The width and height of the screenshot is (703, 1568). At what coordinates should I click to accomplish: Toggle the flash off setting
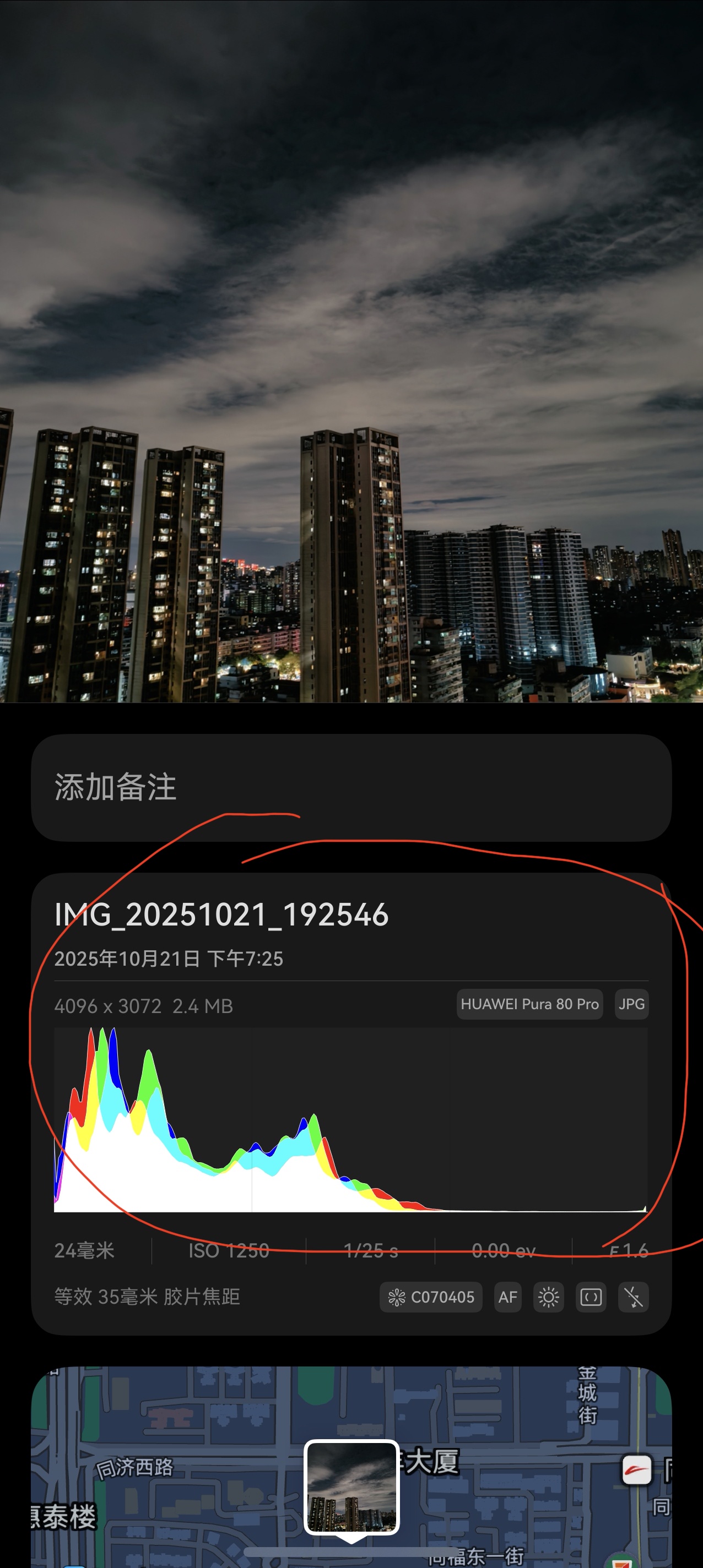[x=633, y=1297]
